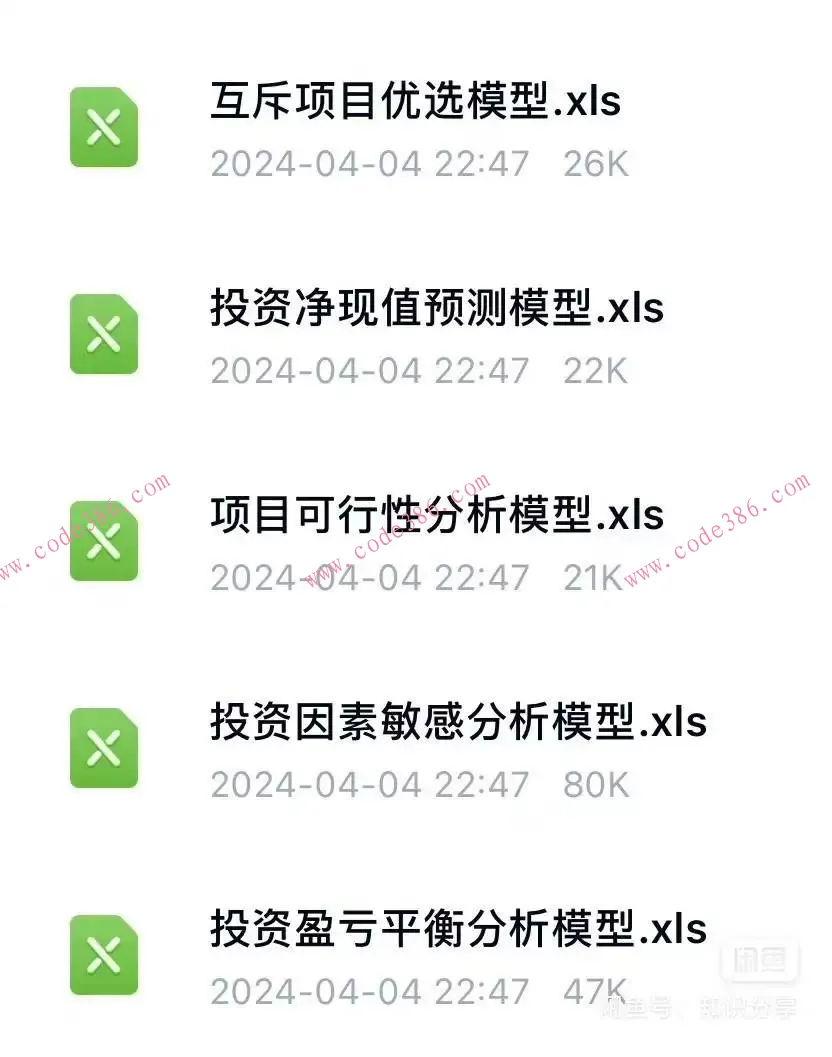Open 项目可行性分析模型.xls
Viewport: 832px width, 1057px height.
437,516
